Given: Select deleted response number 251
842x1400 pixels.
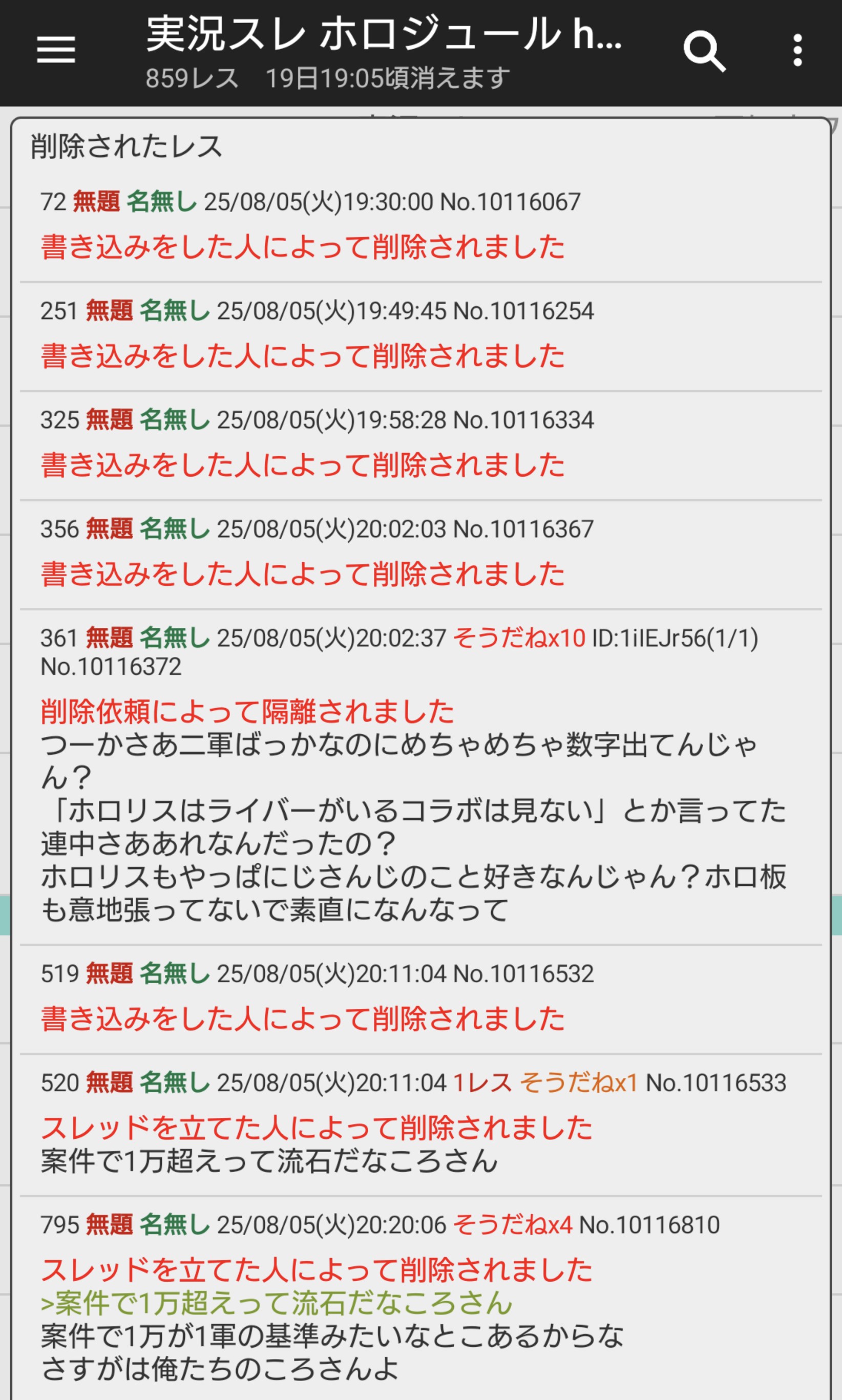Looking at the screenshot, I should tap(420, 336).
